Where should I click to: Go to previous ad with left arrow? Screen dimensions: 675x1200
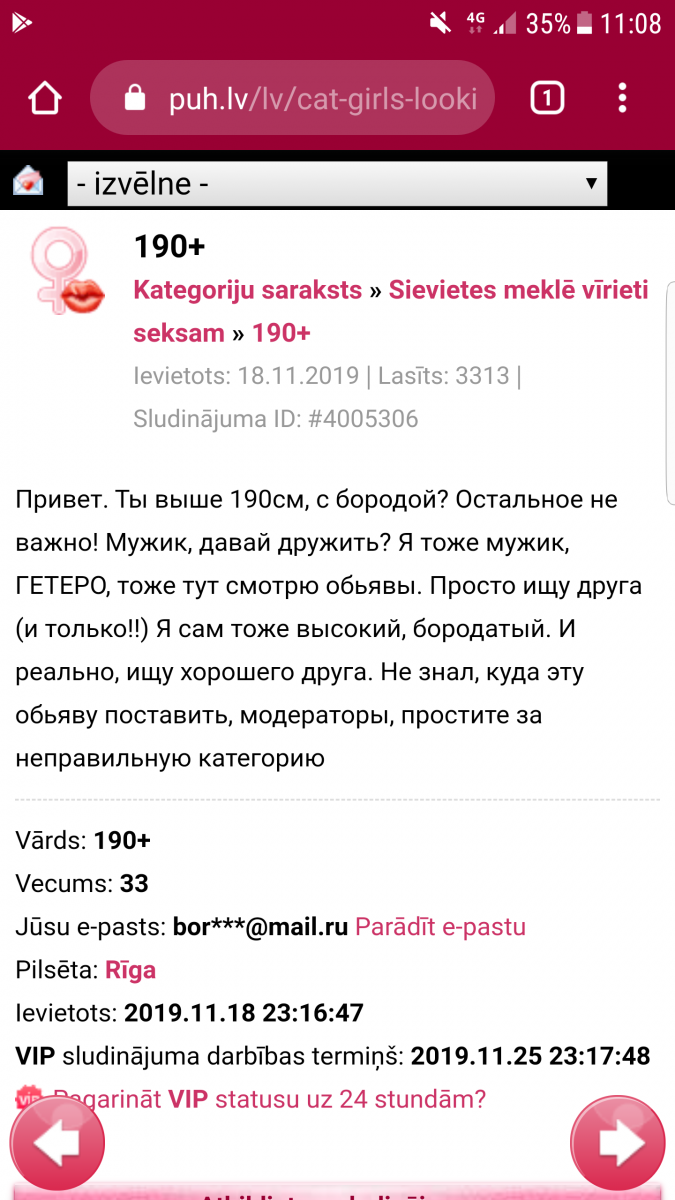tap(58, 1143)
